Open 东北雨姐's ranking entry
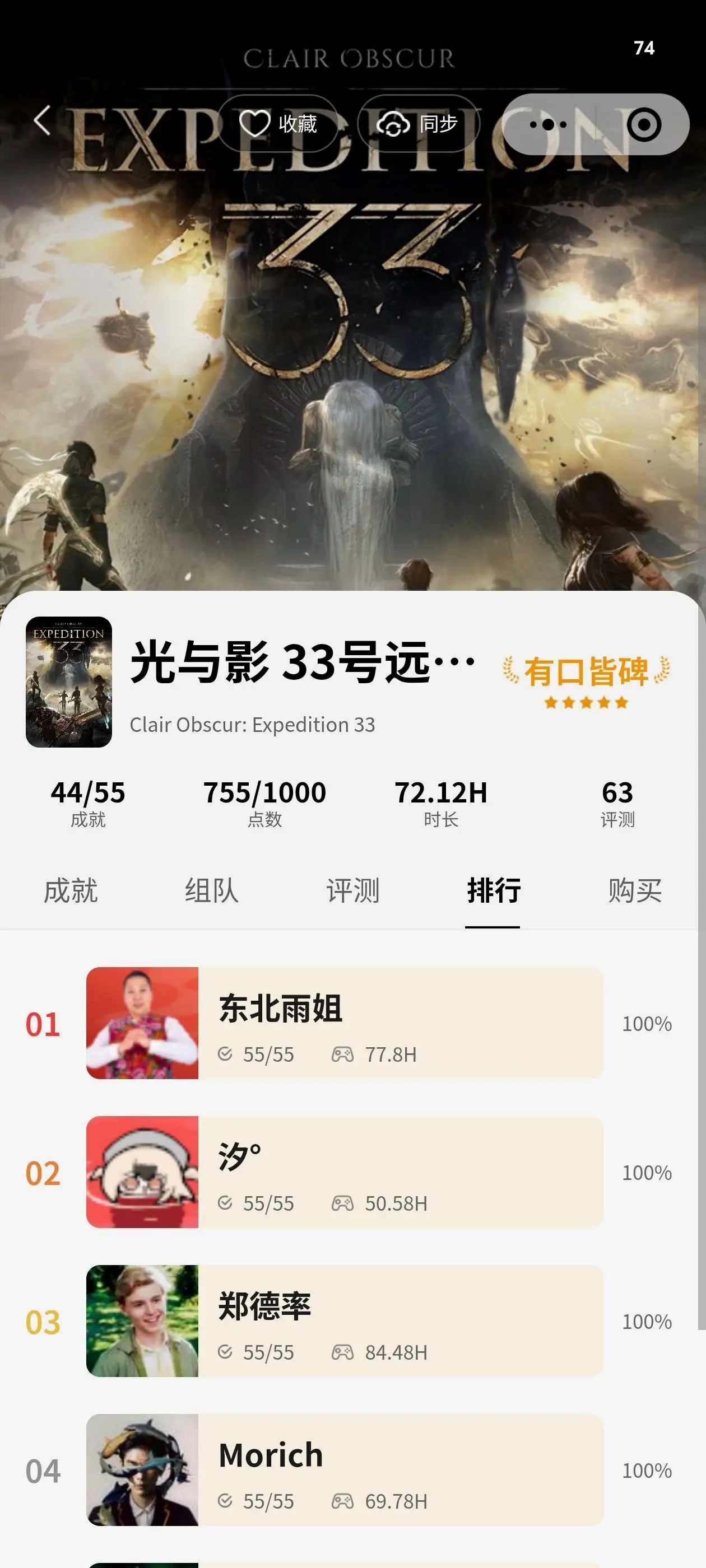This screenshot has height=1568, width=706. tap(344, 1023)
